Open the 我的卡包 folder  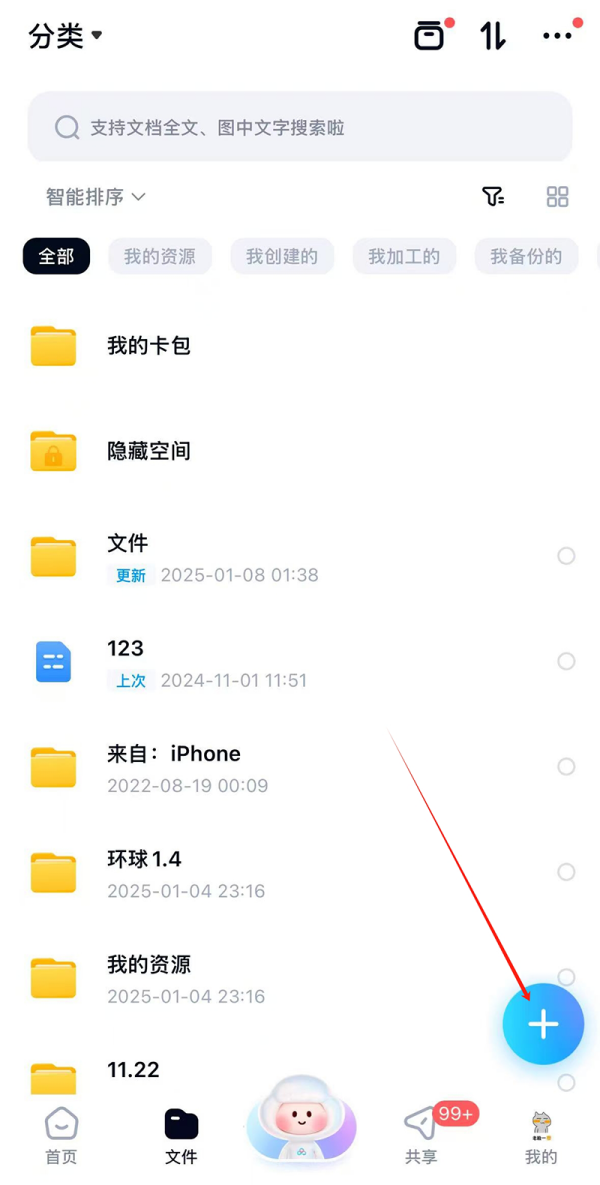click(x=148, y=346)
